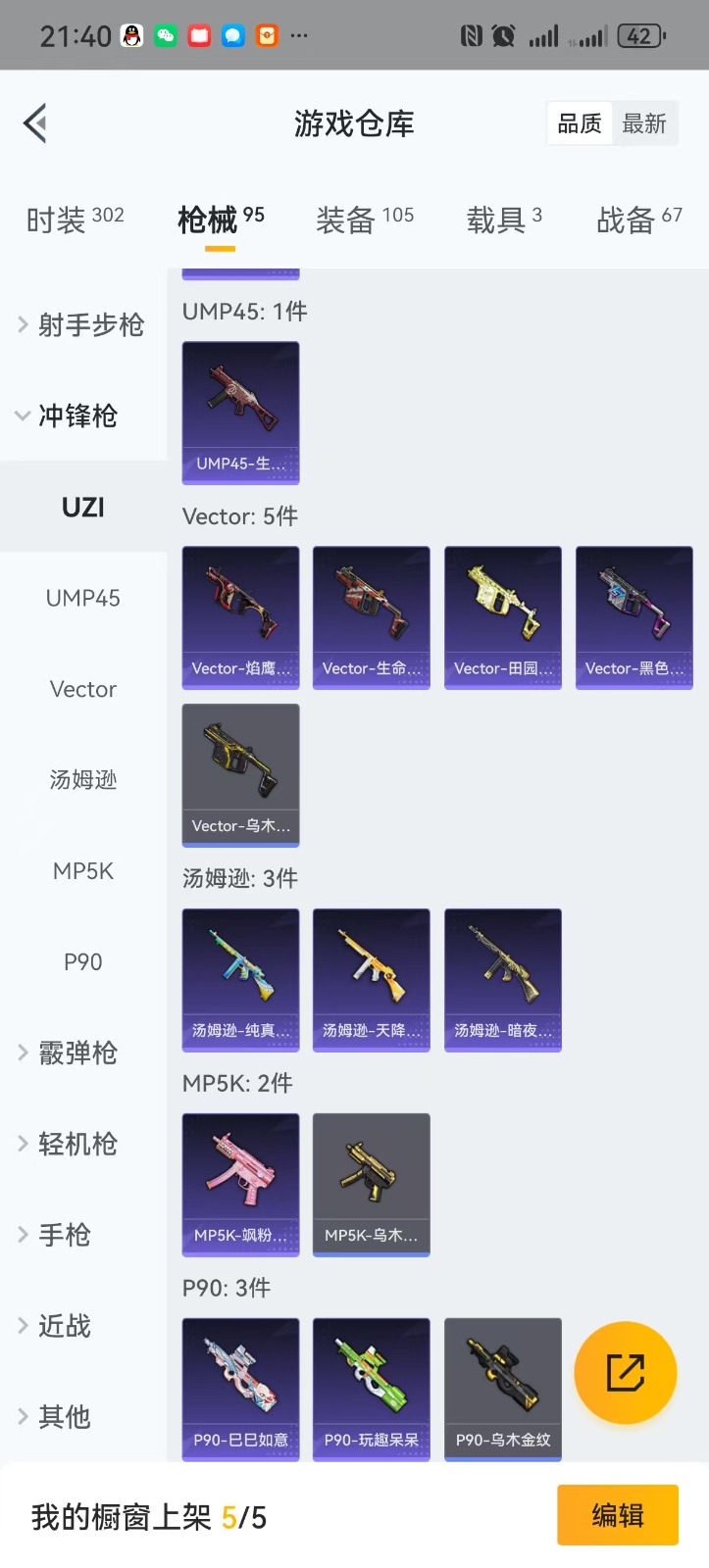Open the 汤姆逊-天降 skin tile
This screenshot has width=709, height=1568.
[371, 979]
